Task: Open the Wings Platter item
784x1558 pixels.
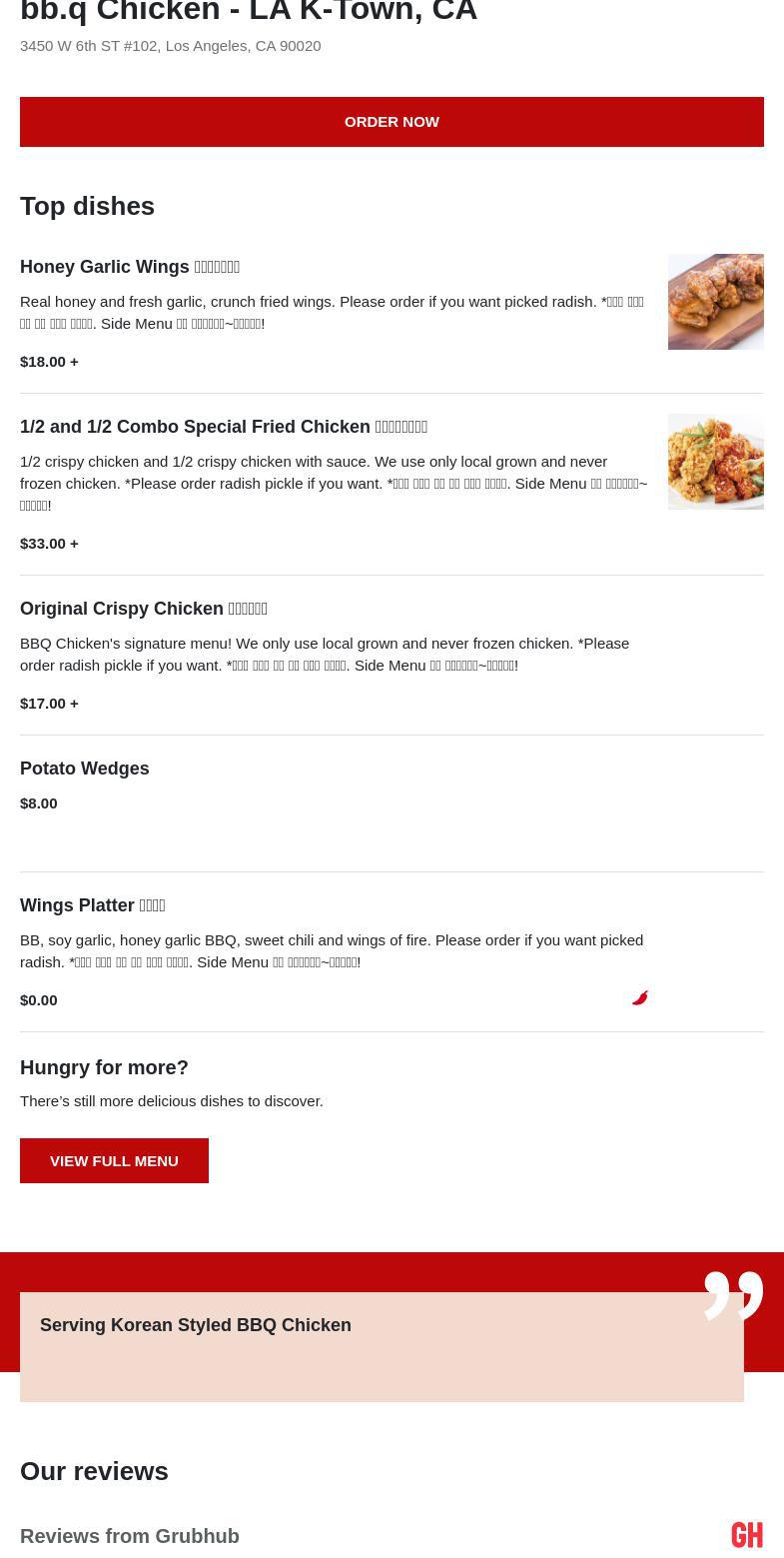Action: coord(392,952)
